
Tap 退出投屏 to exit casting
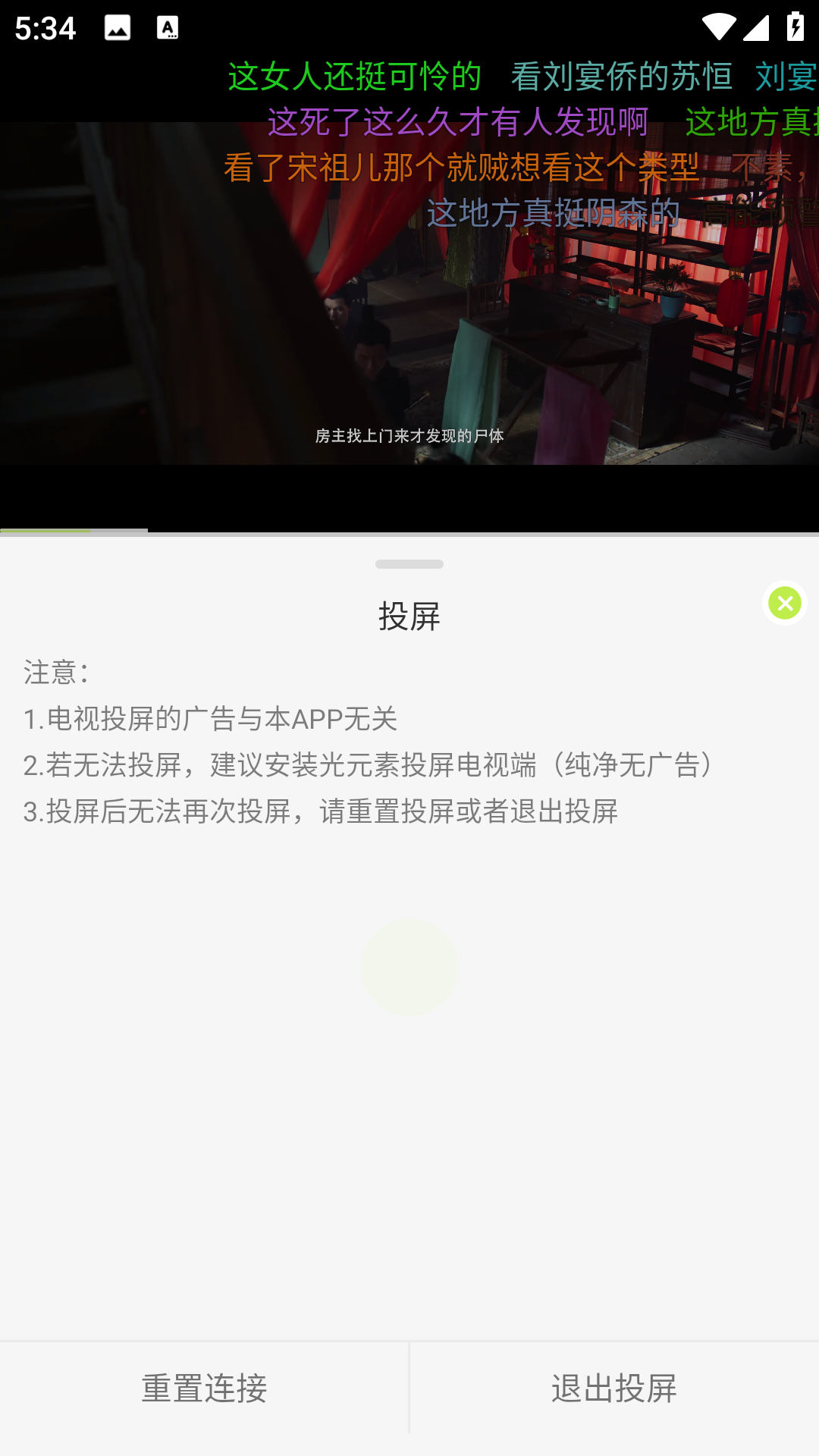pyautogui.click(x=614, y=1389)
